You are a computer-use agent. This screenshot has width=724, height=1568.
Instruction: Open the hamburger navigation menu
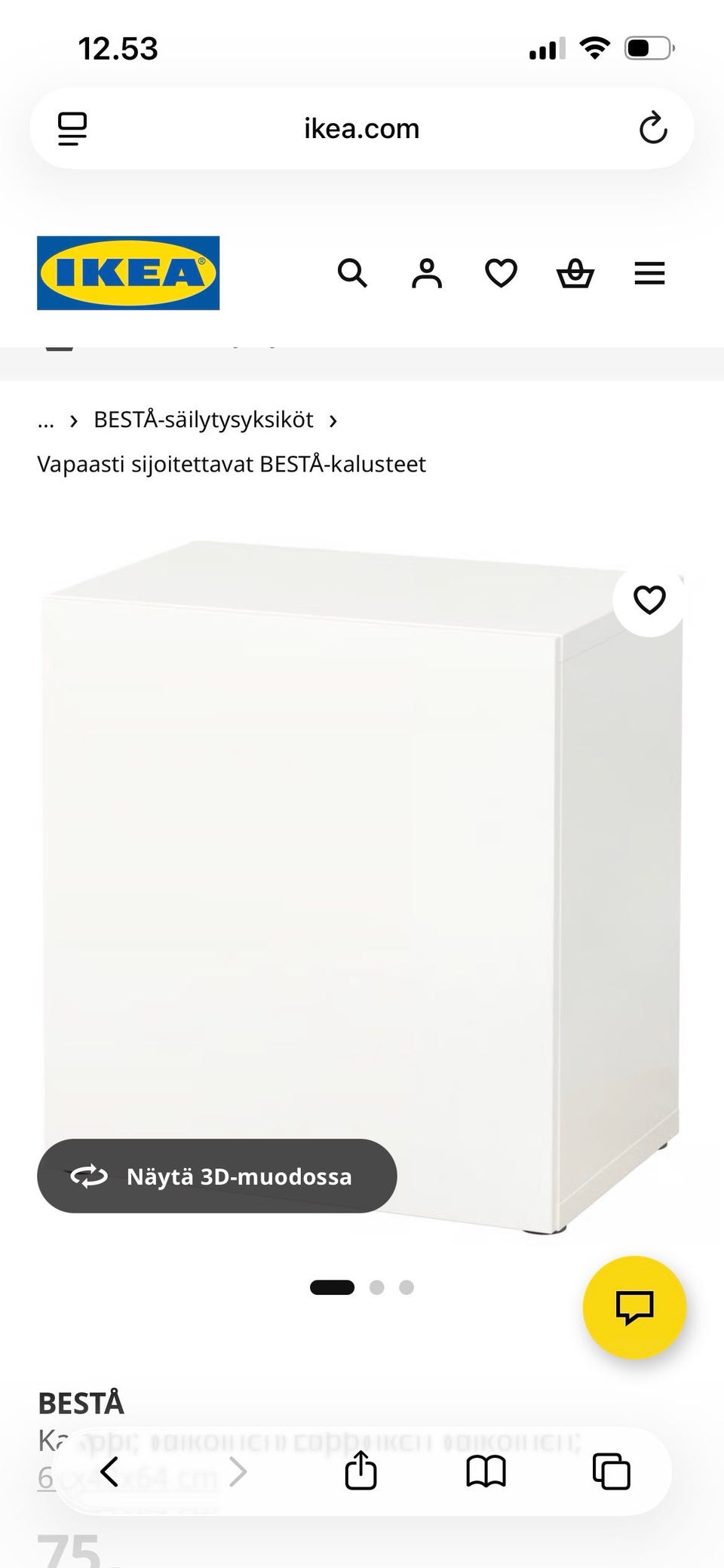(x=649, y=273)
